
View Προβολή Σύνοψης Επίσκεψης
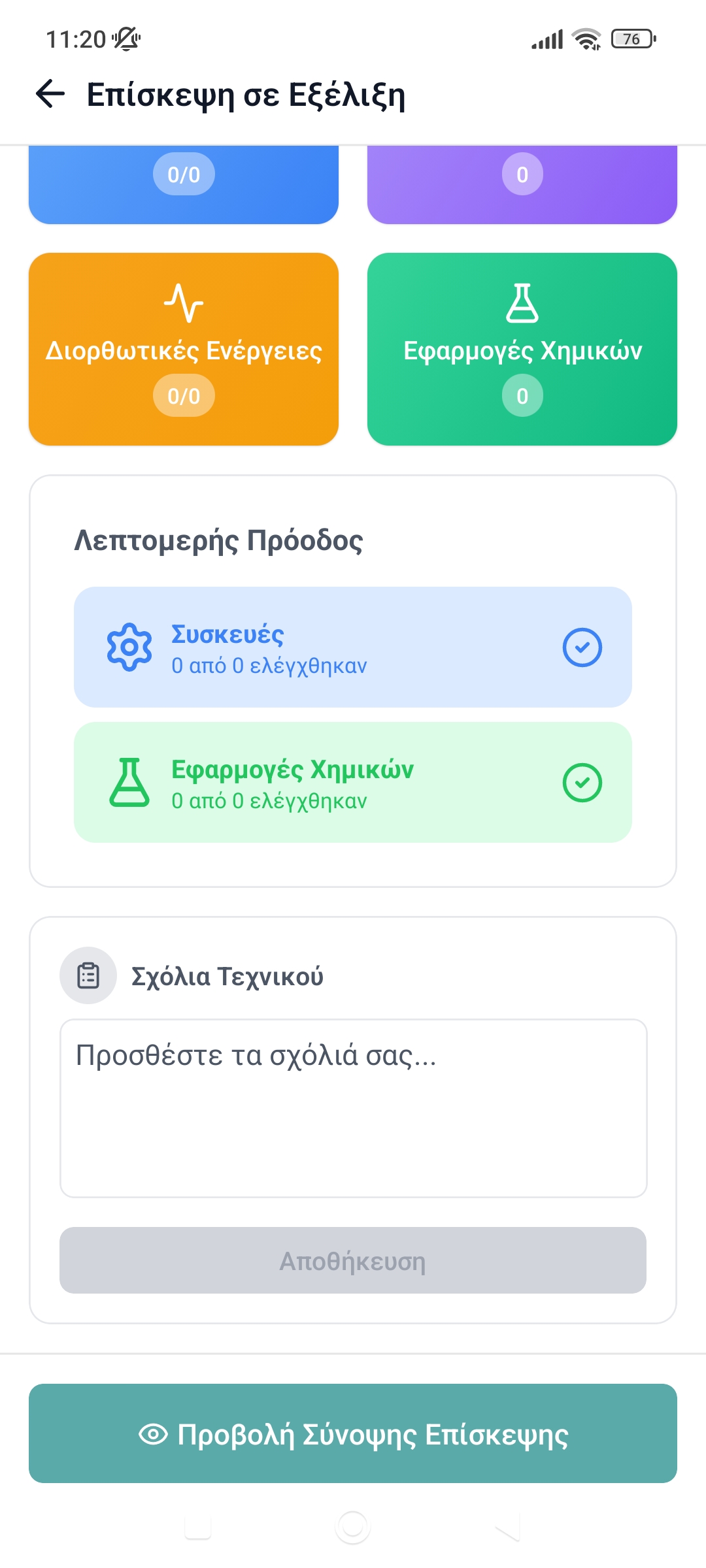click(353, 1433)
